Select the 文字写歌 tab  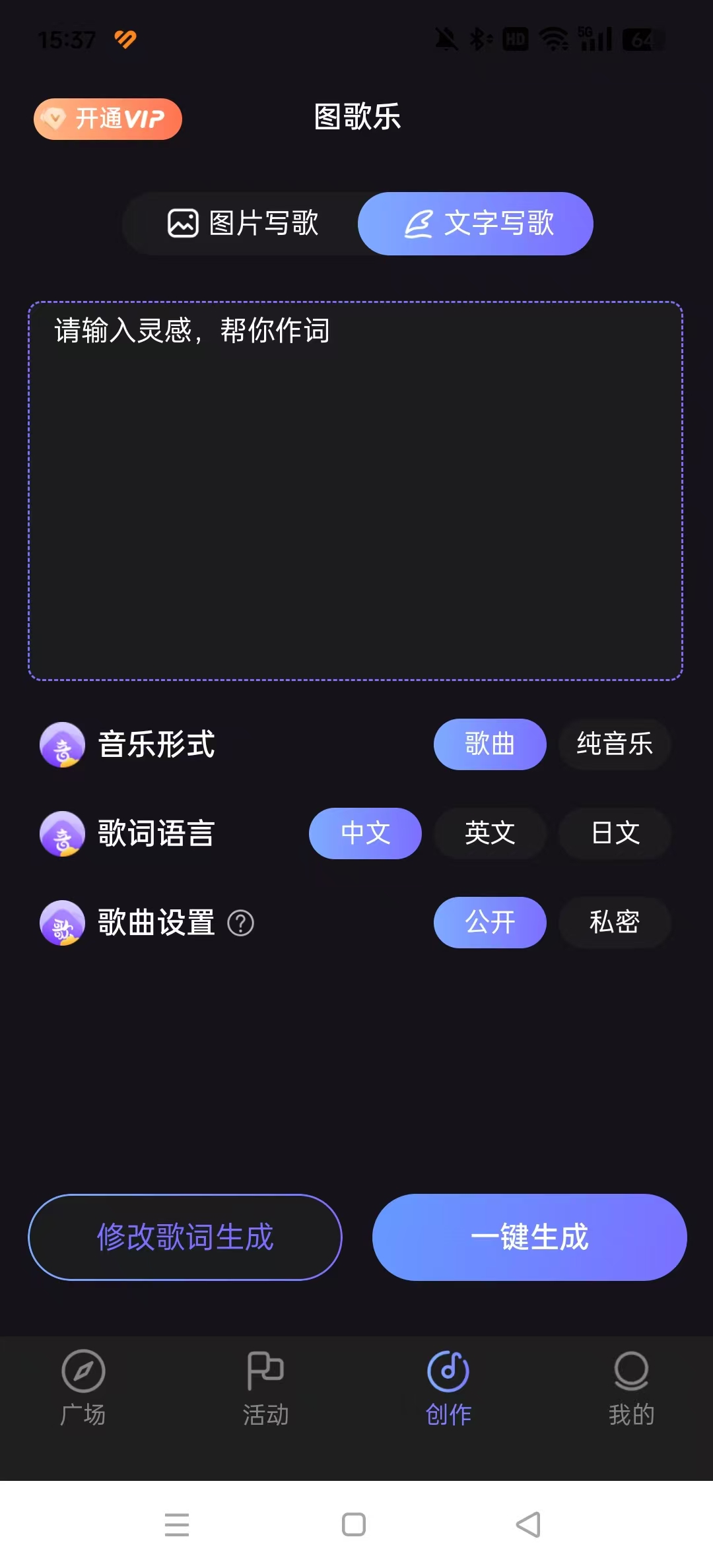[475, 224]
